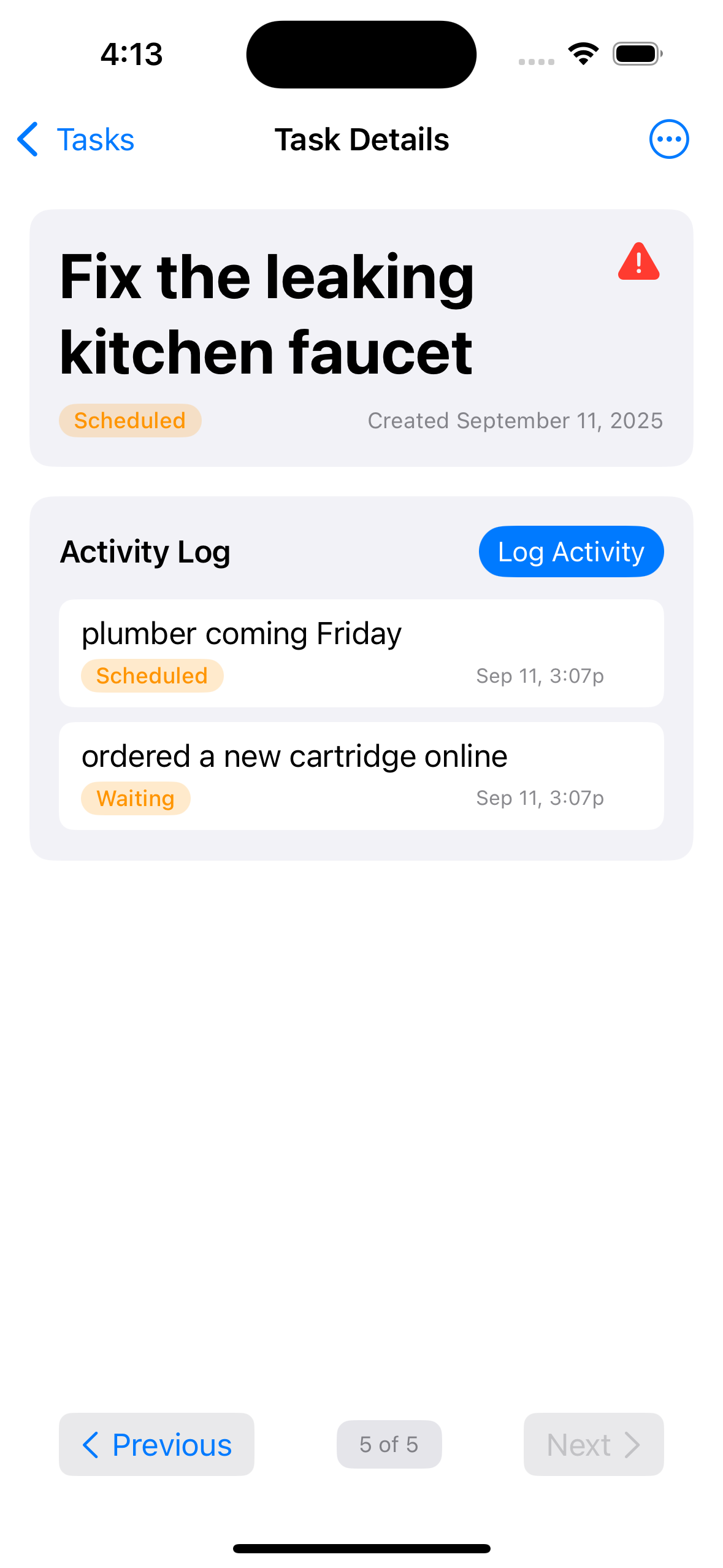
Task: Open the more options ellipsis menu
Action: click(x=668, y=139)
